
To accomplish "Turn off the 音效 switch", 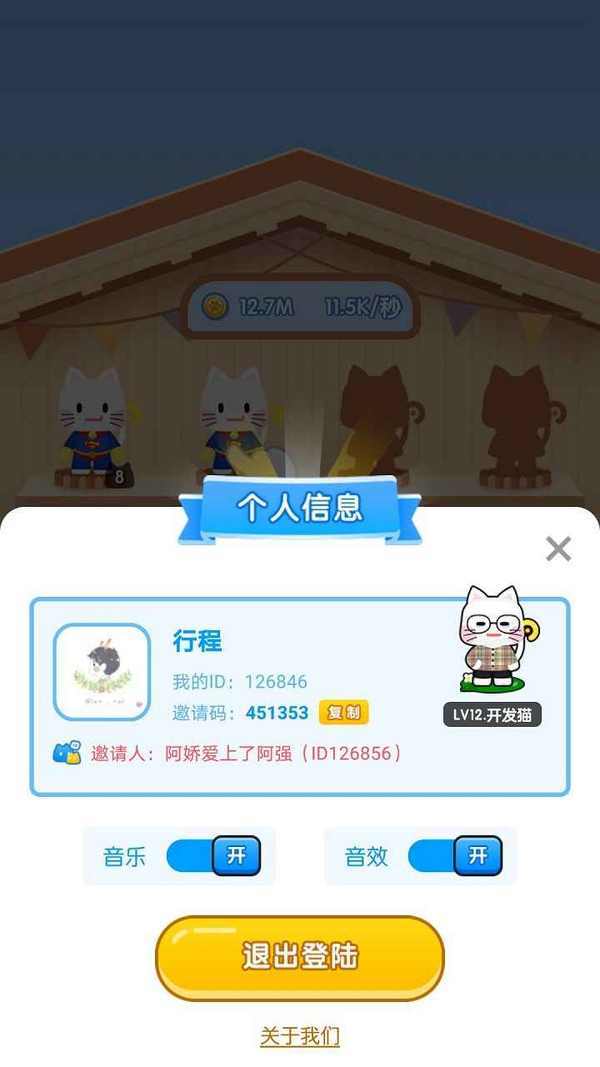I will point(456,856).
